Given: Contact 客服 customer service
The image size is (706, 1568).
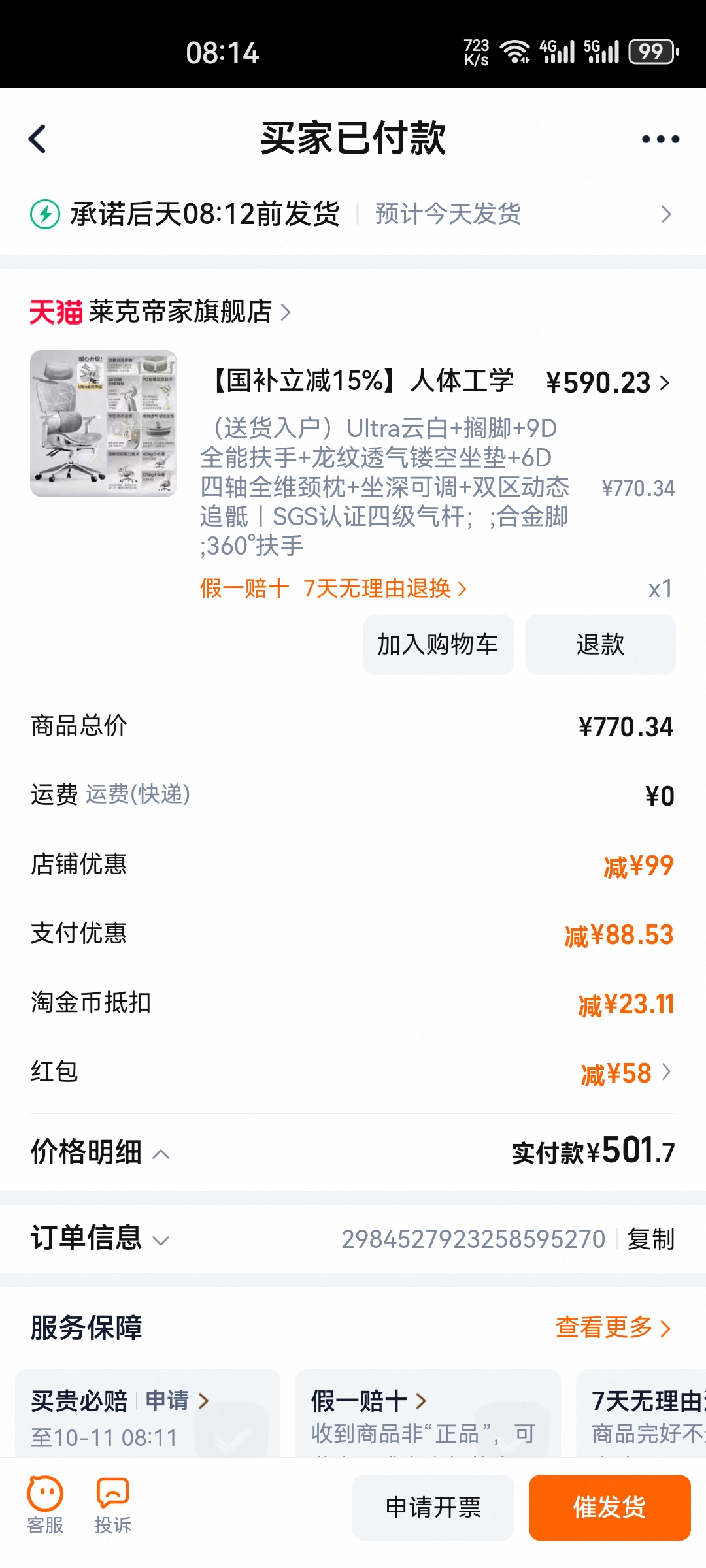Looking at the screenshot, I should point(45,1505).
